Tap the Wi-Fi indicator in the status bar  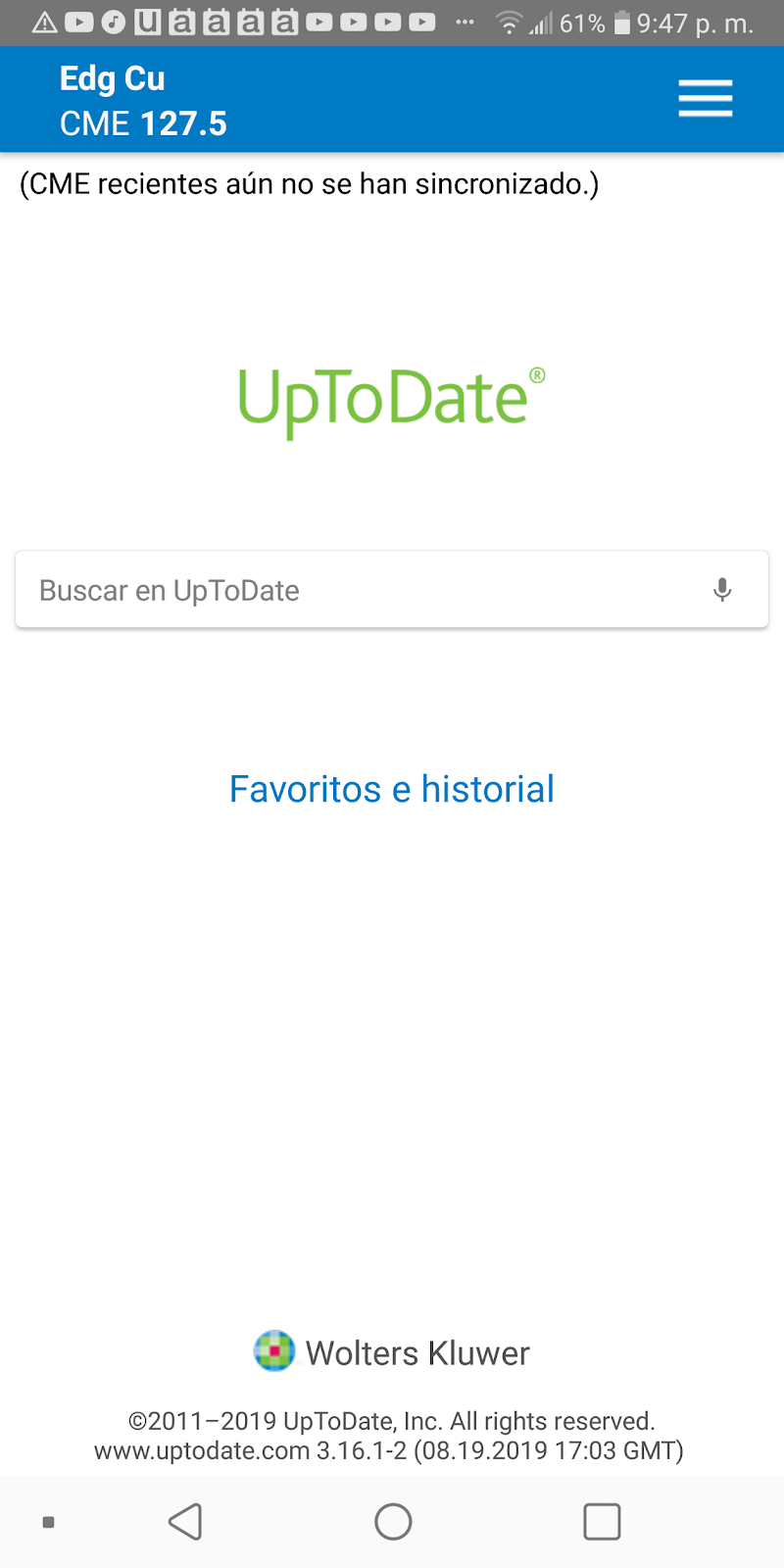511,22
